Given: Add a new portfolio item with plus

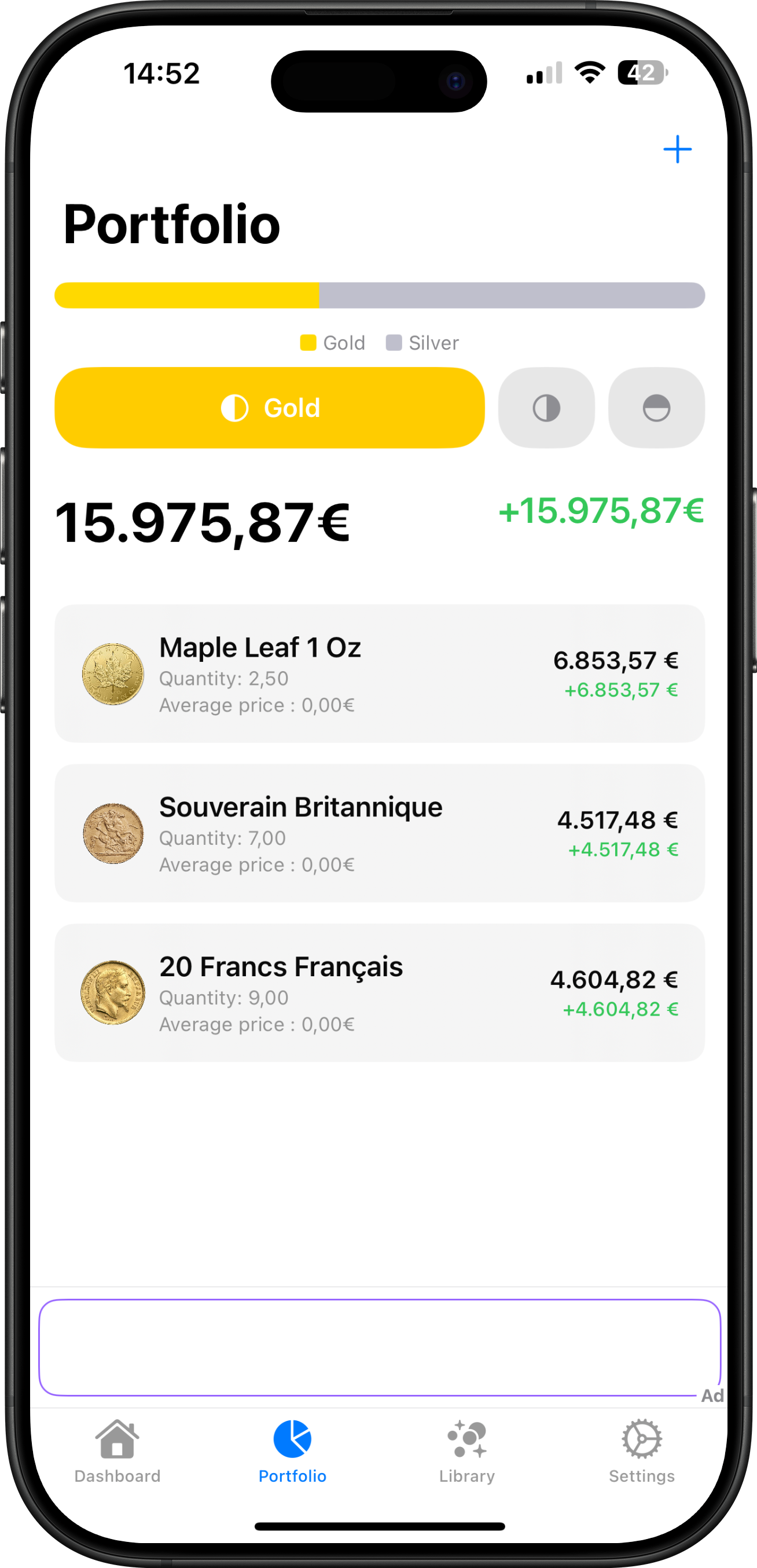Looking at the screenshot, I should click(677, 149).
